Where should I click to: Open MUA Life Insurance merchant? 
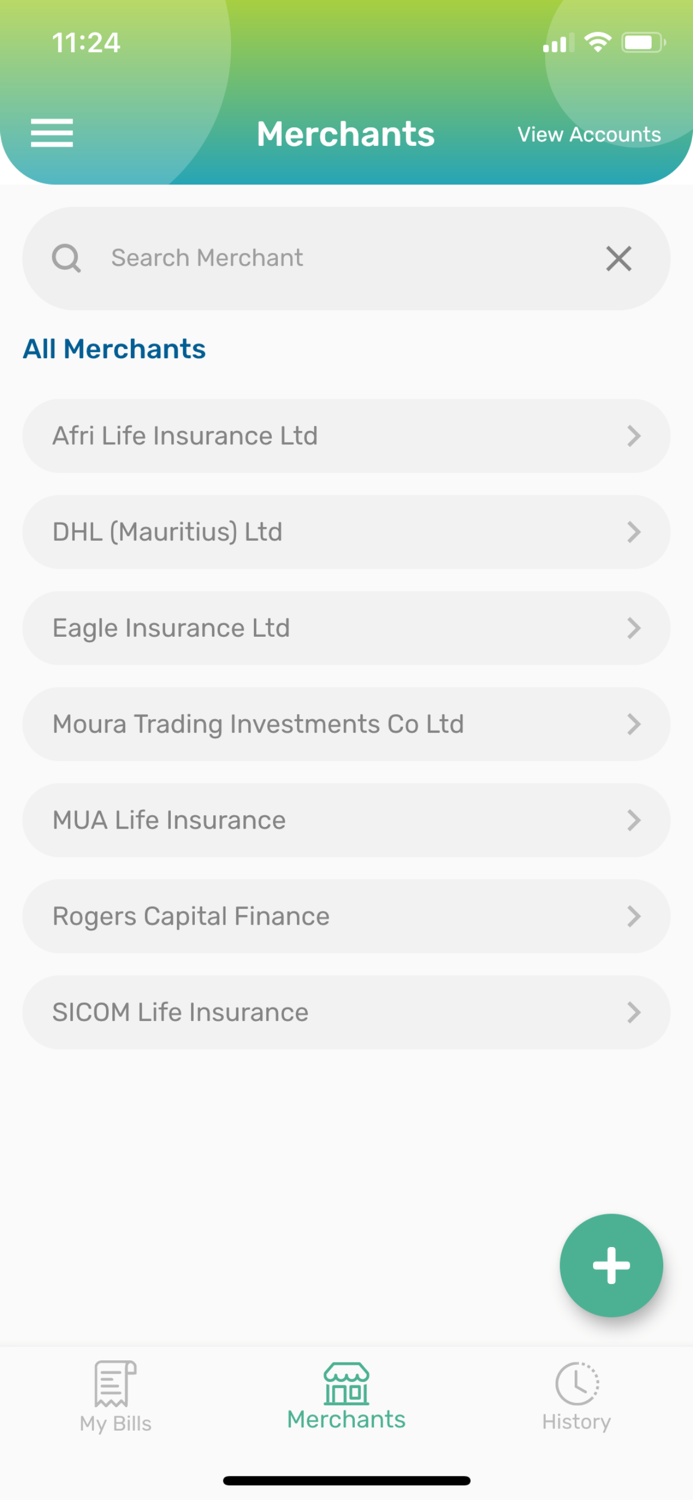point(346,820)
